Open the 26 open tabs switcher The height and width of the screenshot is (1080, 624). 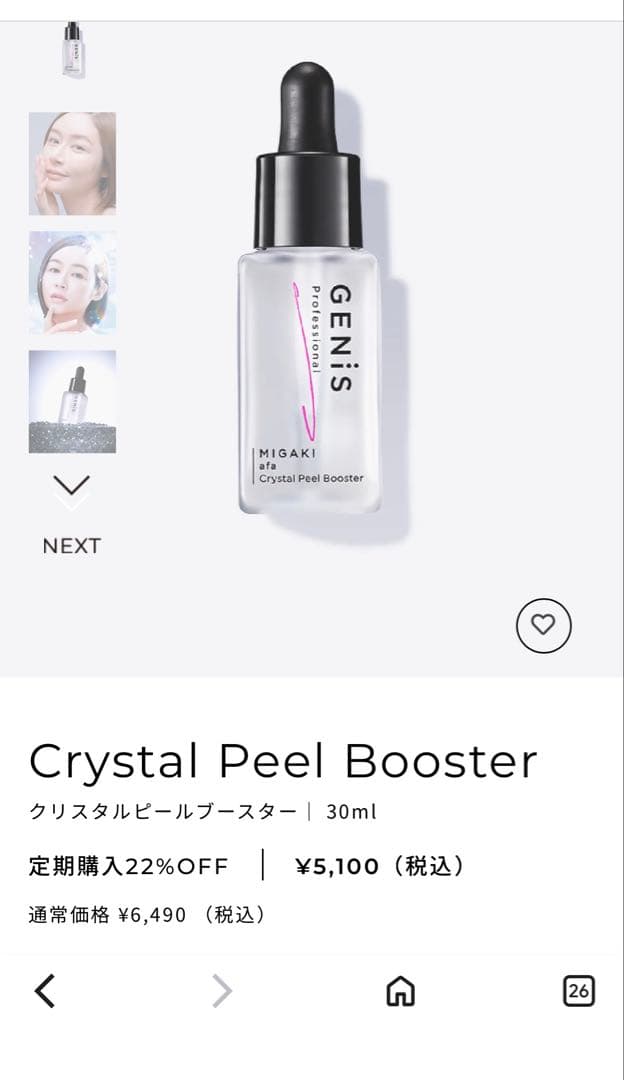578,991
